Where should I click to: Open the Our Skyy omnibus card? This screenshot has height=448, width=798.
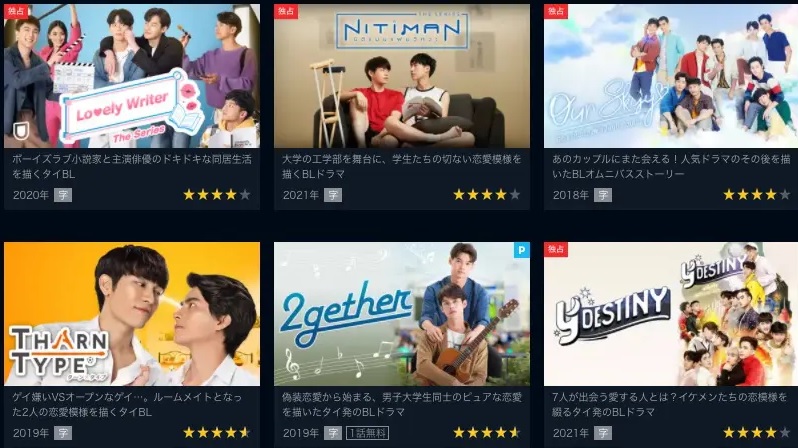coord(670,78)
